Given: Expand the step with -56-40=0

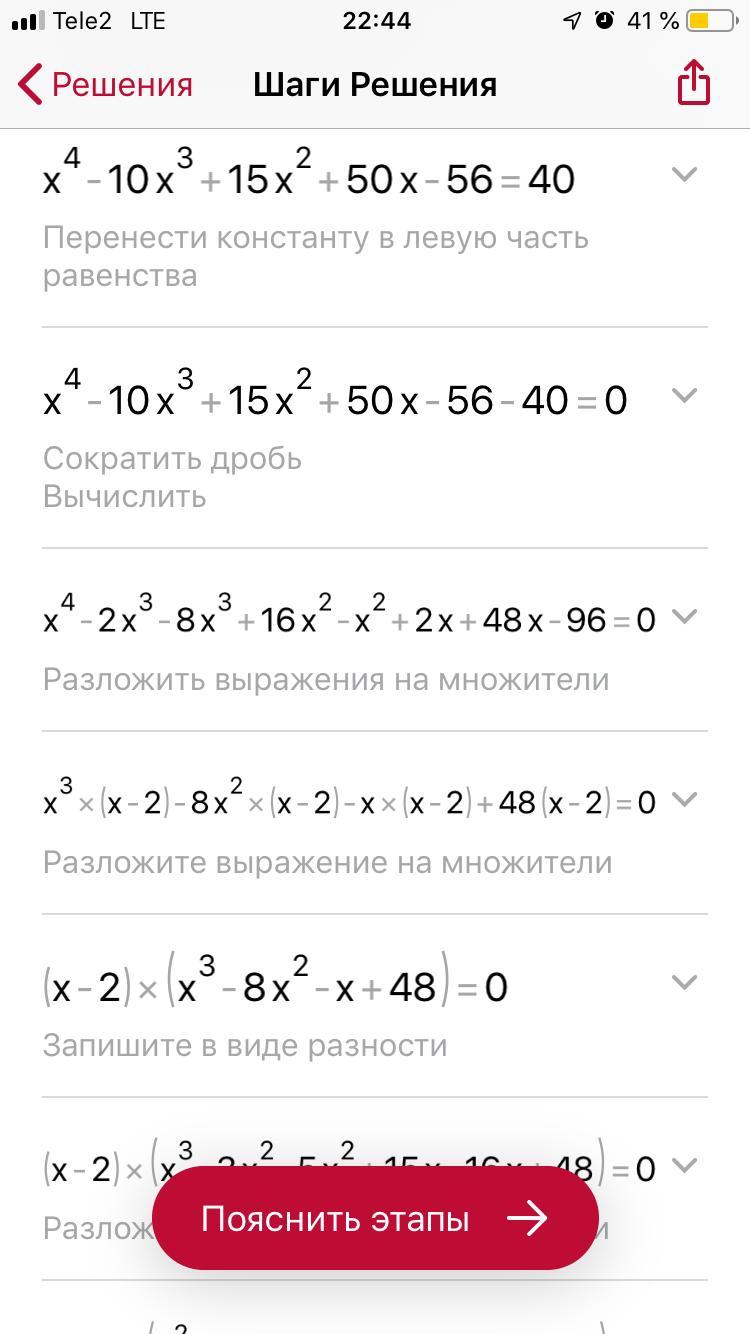Looking at the screenshot, I should [684, 396].
